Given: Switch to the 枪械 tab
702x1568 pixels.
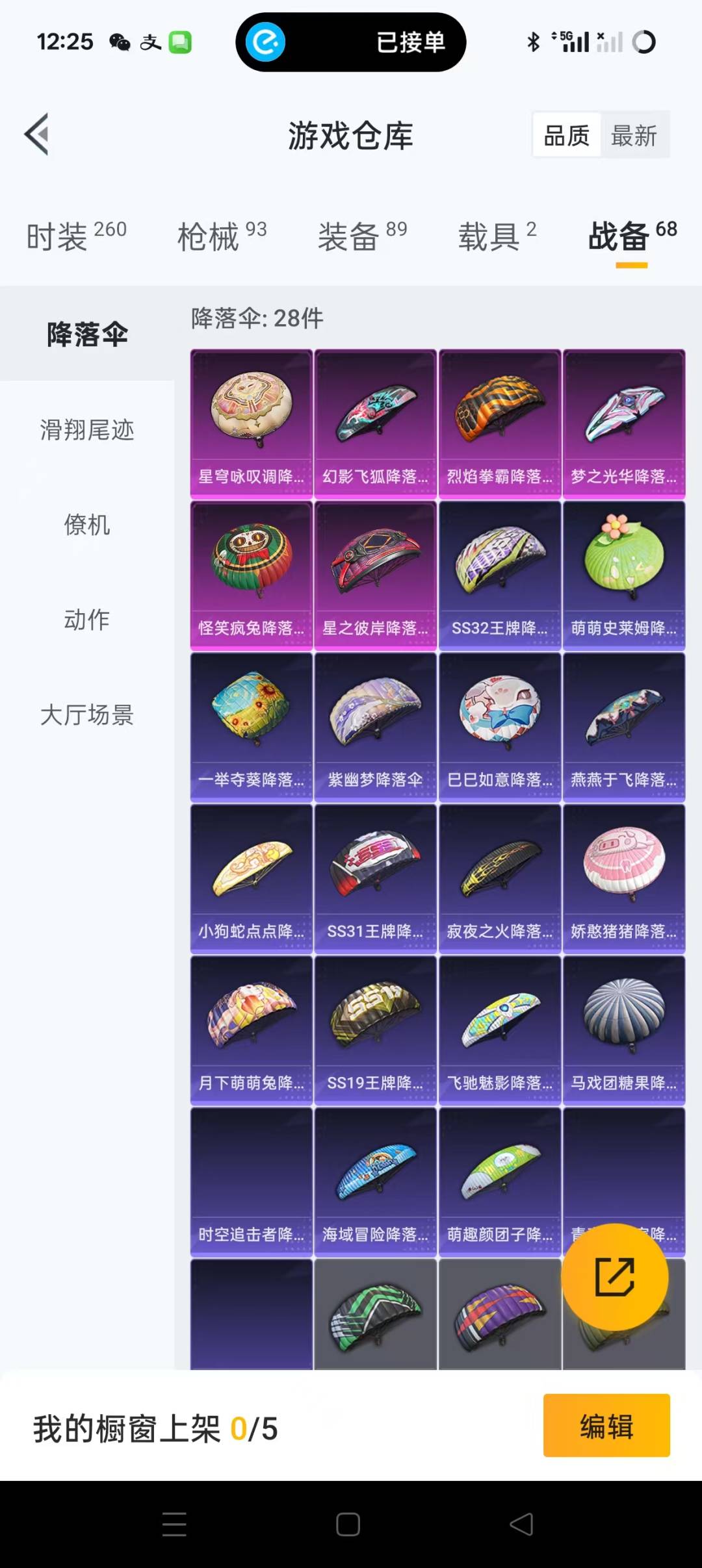Looking at the screenshot, I should [222, 235].
